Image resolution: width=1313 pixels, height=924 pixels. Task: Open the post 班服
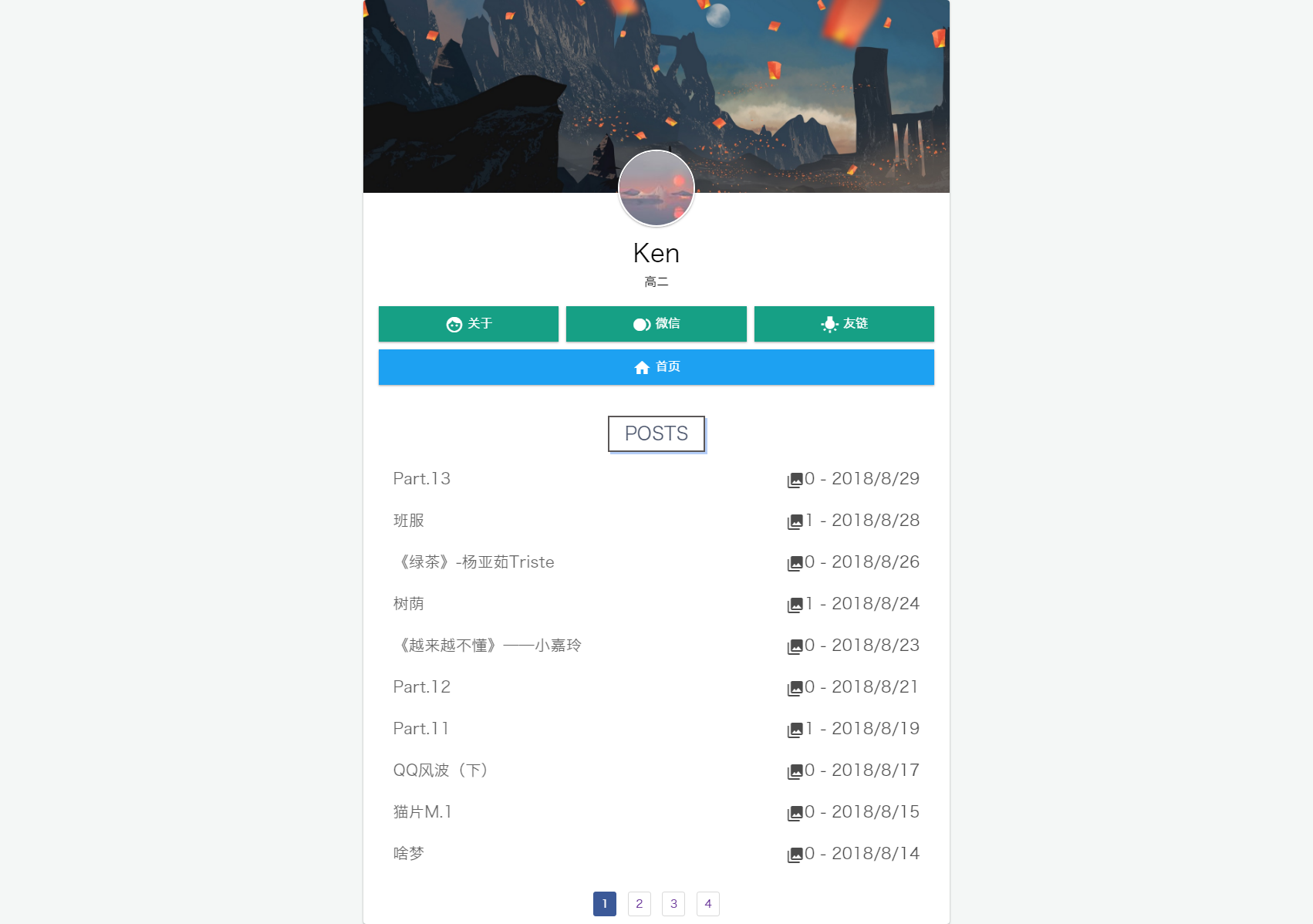409,521
